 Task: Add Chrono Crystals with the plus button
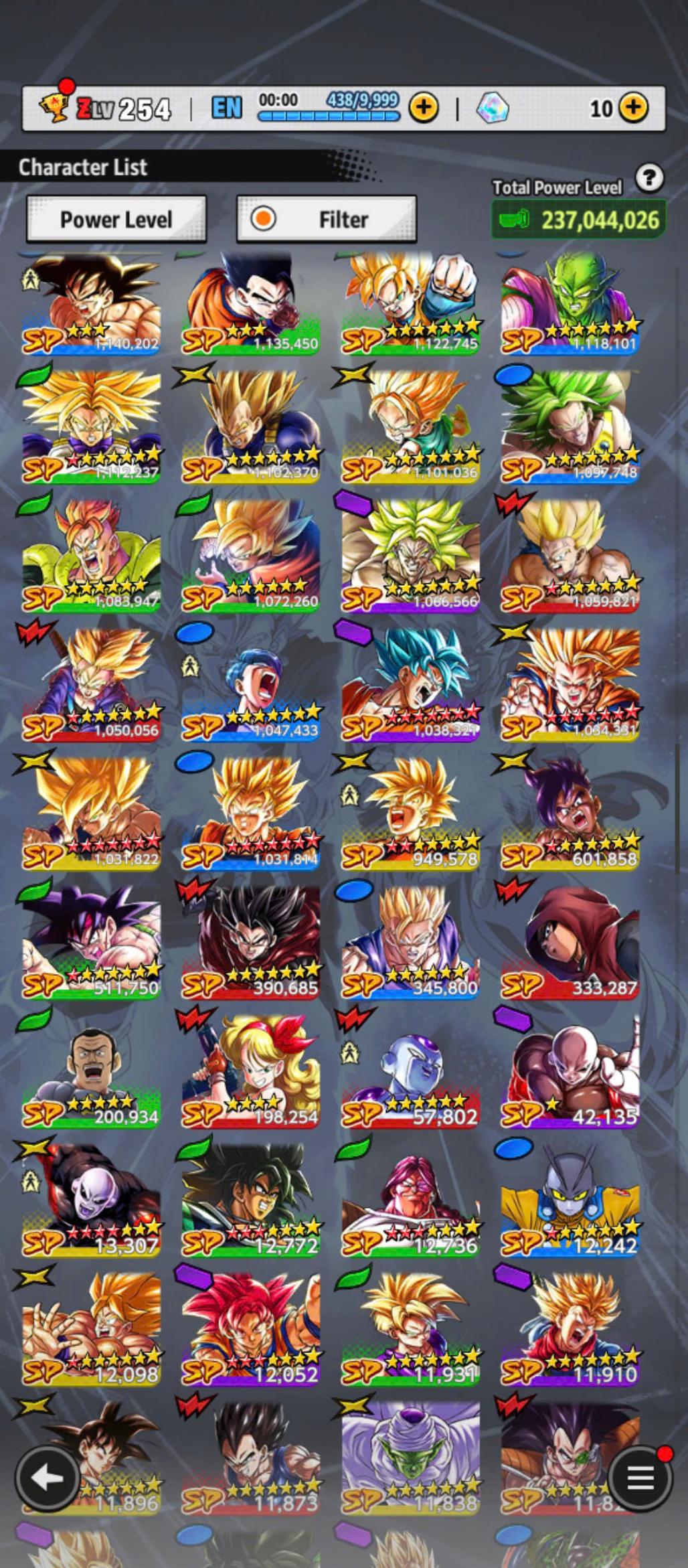pos(633,108)
